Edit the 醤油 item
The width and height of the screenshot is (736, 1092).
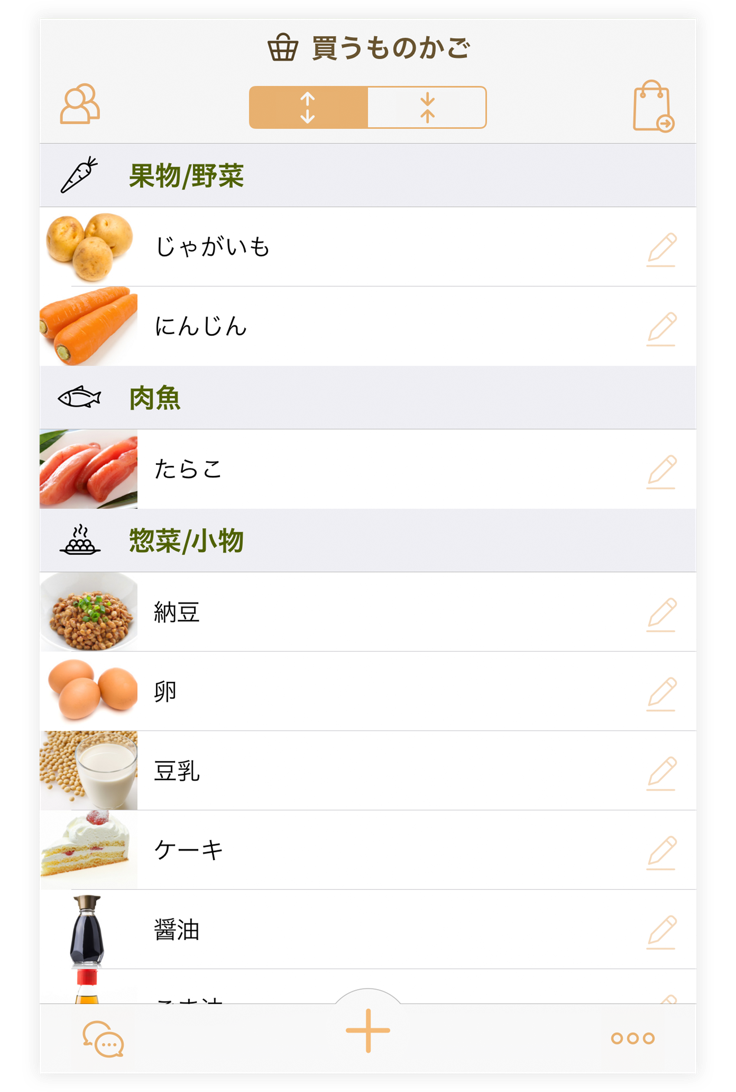point(661,931)
